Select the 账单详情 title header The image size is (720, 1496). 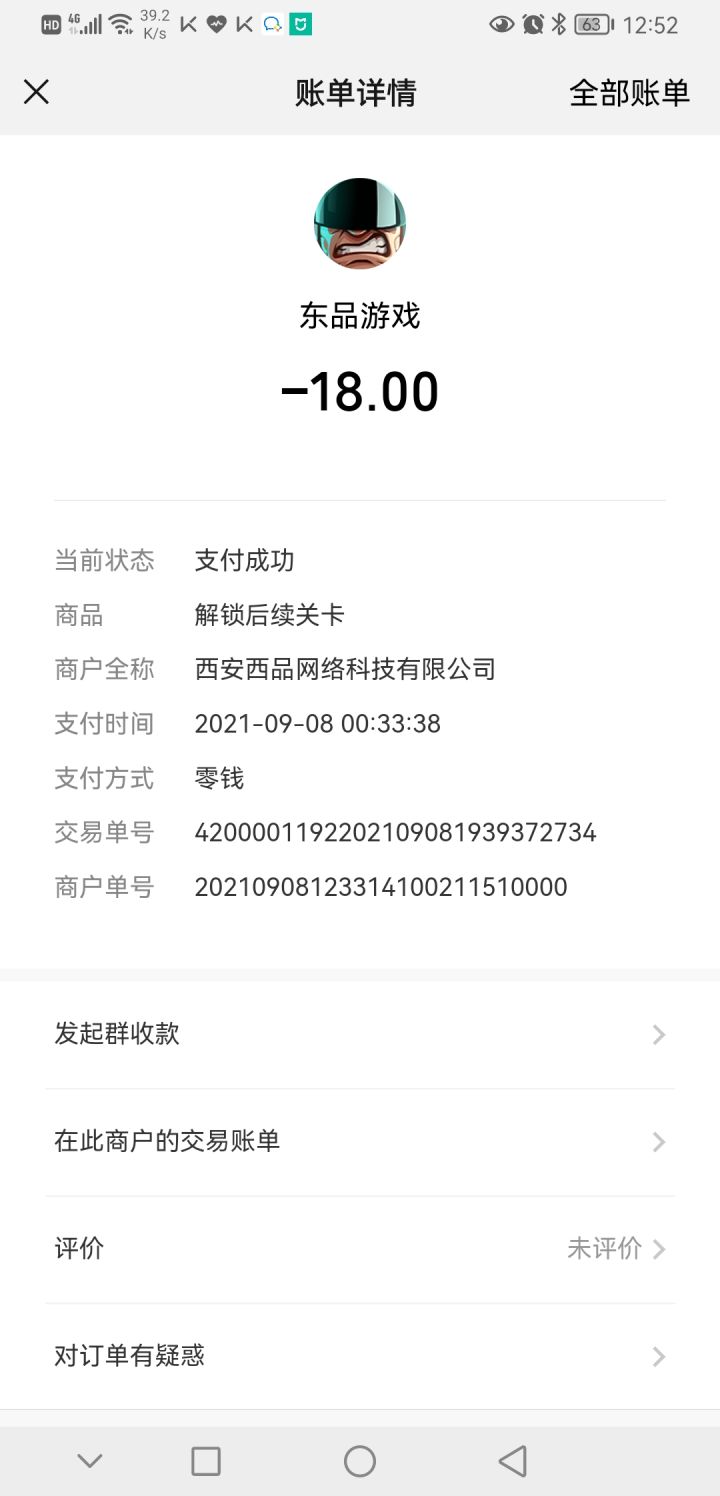tap(359, 92)
